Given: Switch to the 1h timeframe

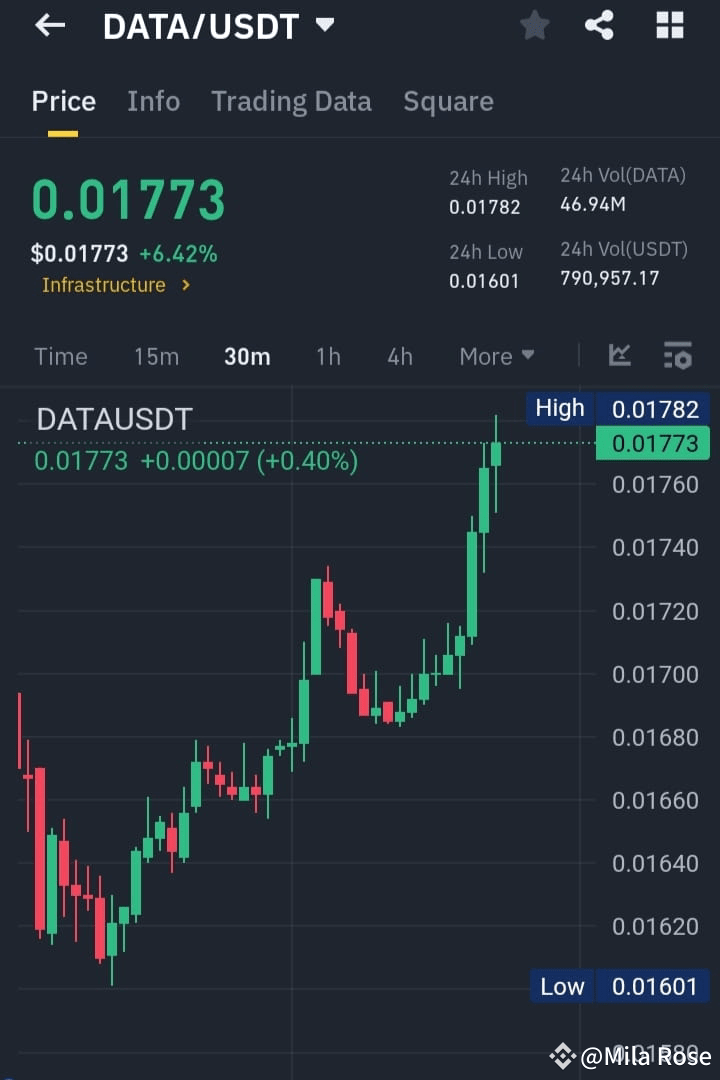Looking at the screenshot, I should click(x=328, y=356).
